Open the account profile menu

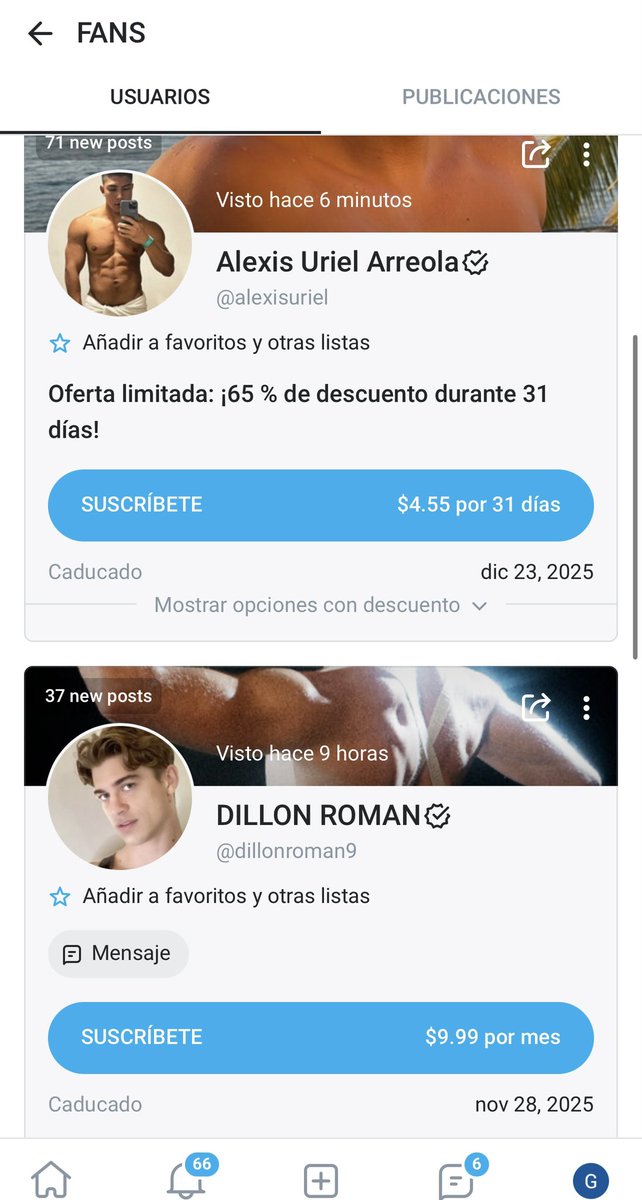[590, 1181]
